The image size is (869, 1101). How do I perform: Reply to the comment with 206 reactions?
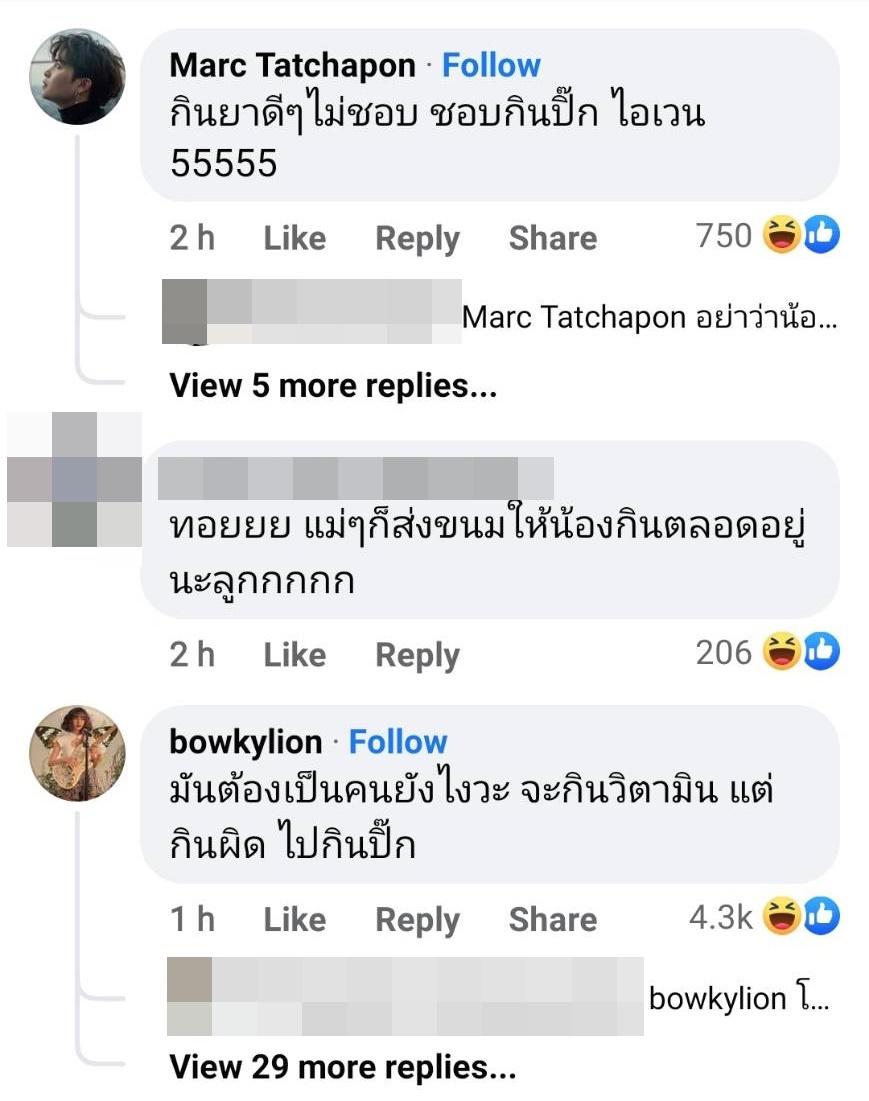coord(417,655)
